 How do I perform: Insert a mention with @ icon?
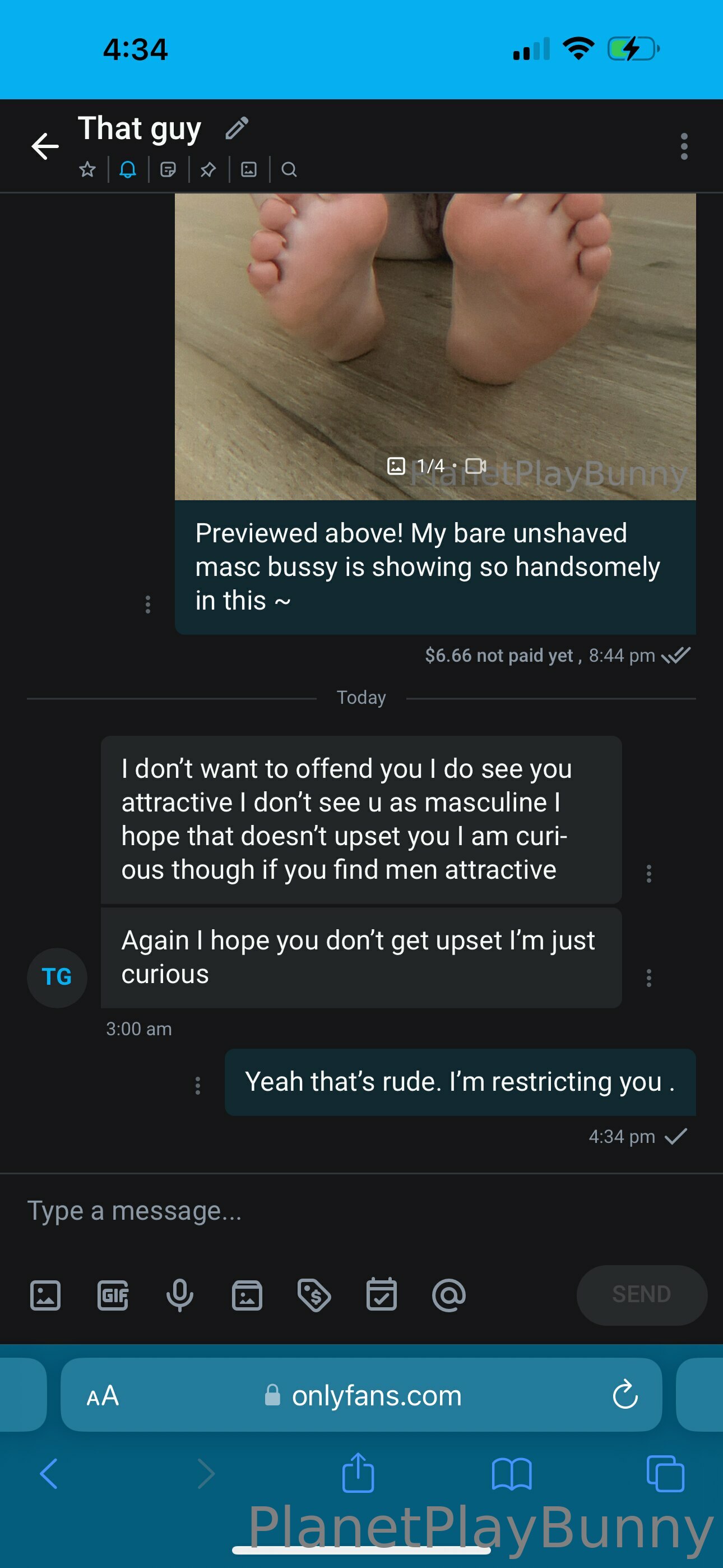click(x=448, y=1295)
